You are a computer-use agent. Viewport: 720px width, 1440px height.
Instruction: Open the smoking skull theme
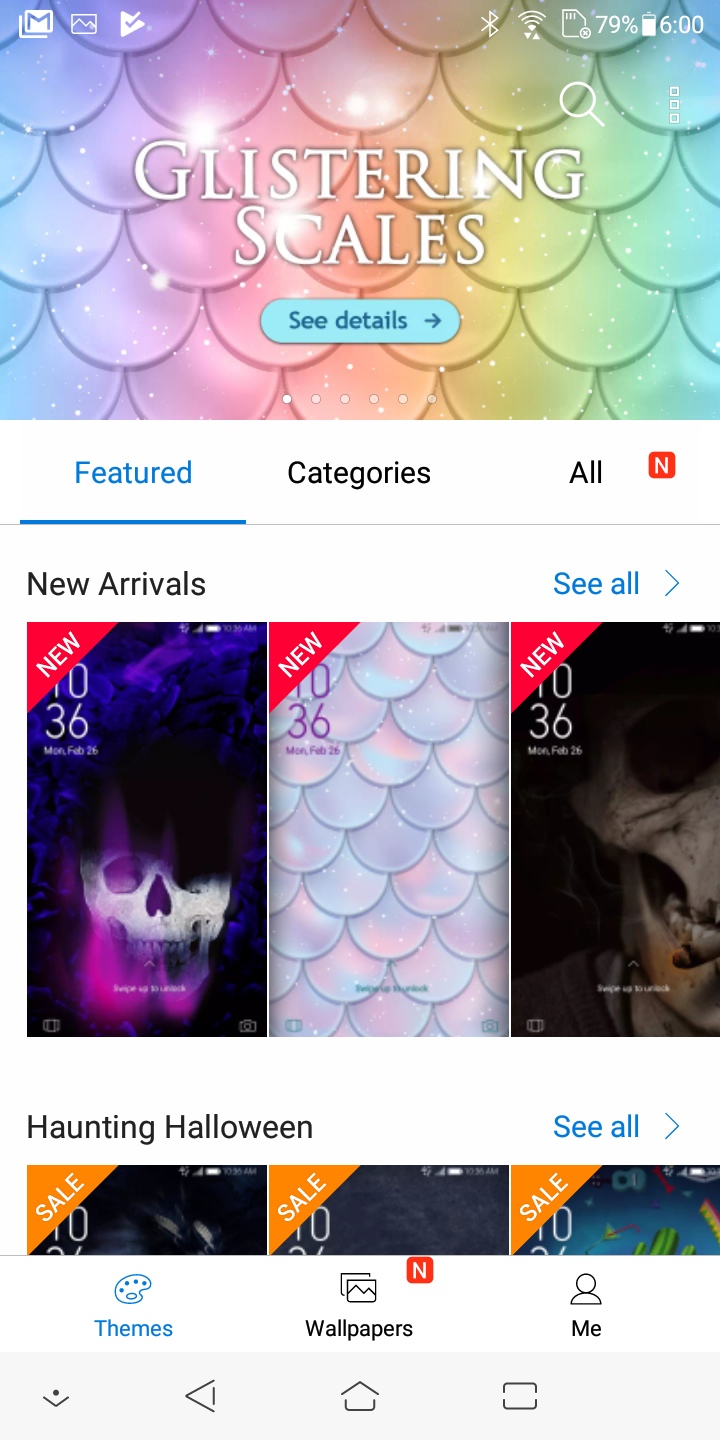(615, 830)
